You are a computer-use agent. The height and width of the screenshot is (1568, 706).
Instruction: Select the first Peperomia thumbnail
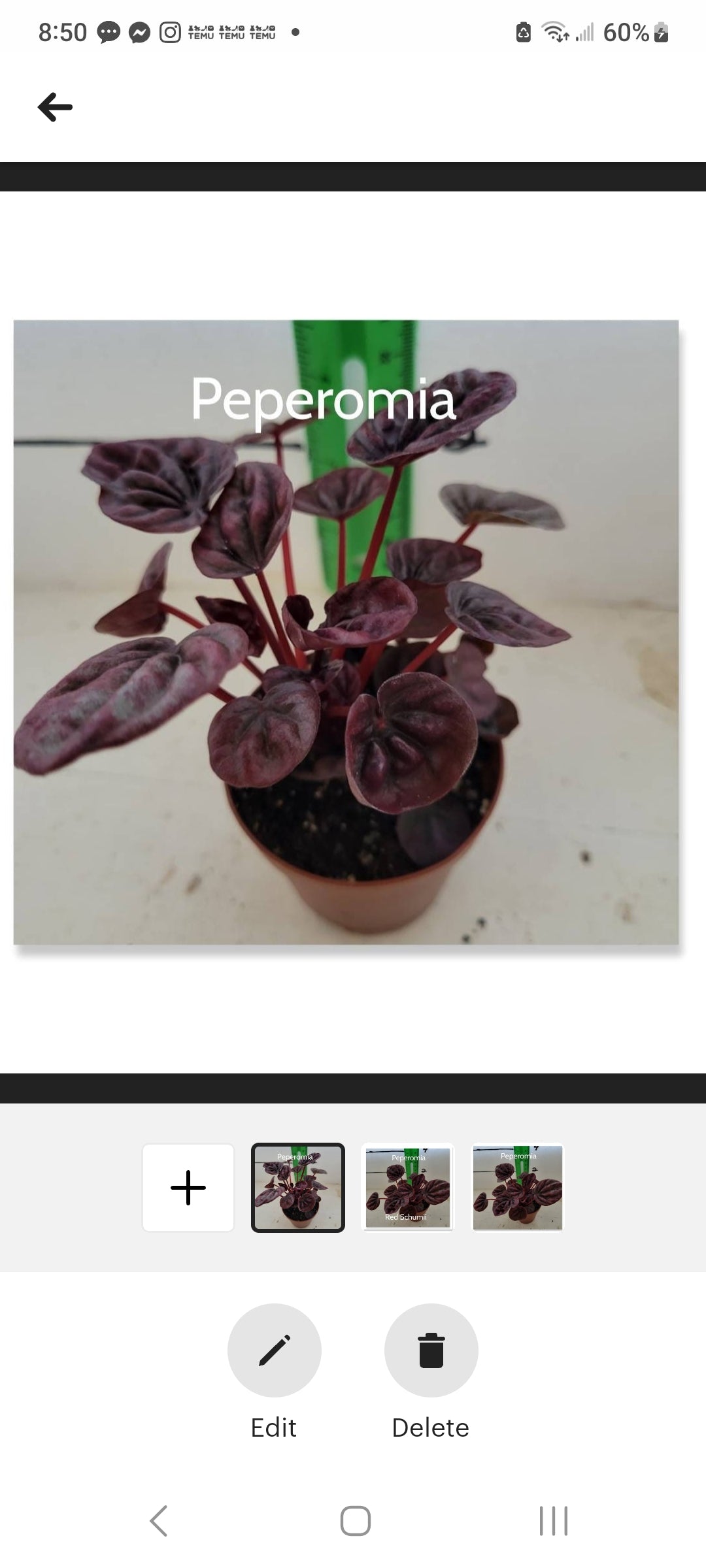tap(298, 1187)
